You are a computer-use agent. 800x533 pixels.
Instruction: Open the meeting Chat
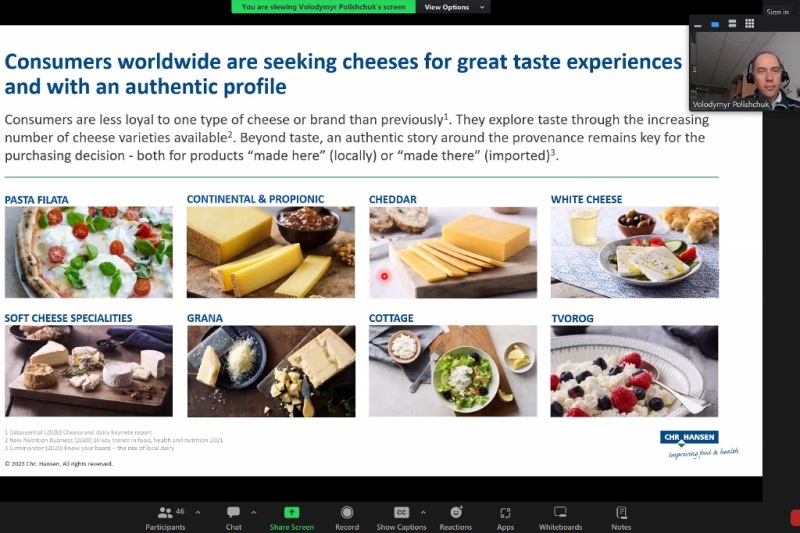(233, 517)
